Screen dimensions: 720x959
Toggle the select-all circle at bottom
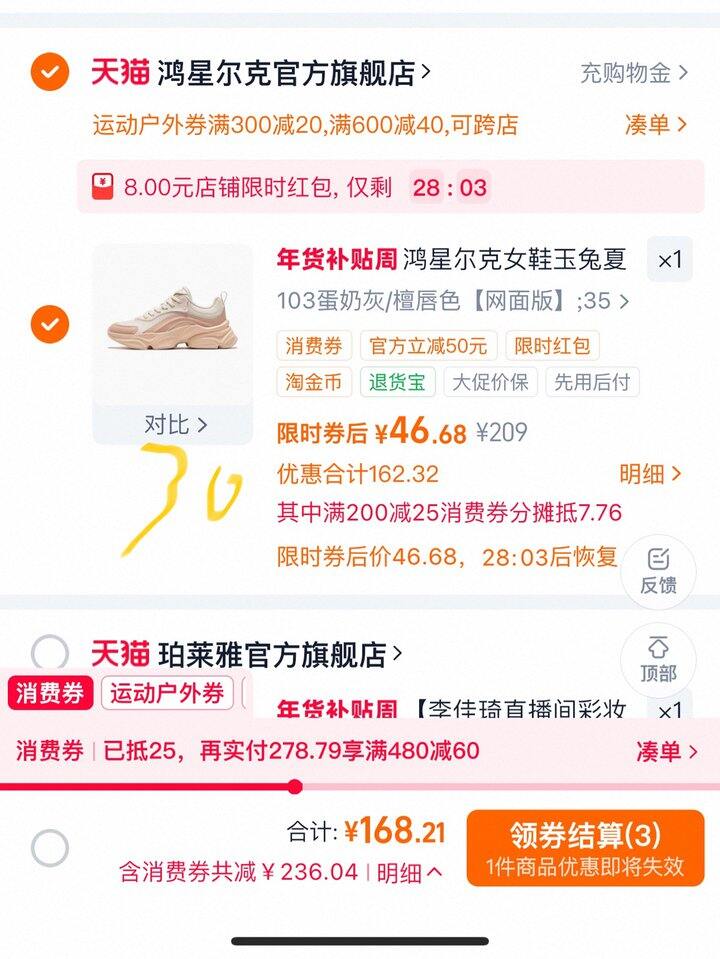click(x=50, y=848)
